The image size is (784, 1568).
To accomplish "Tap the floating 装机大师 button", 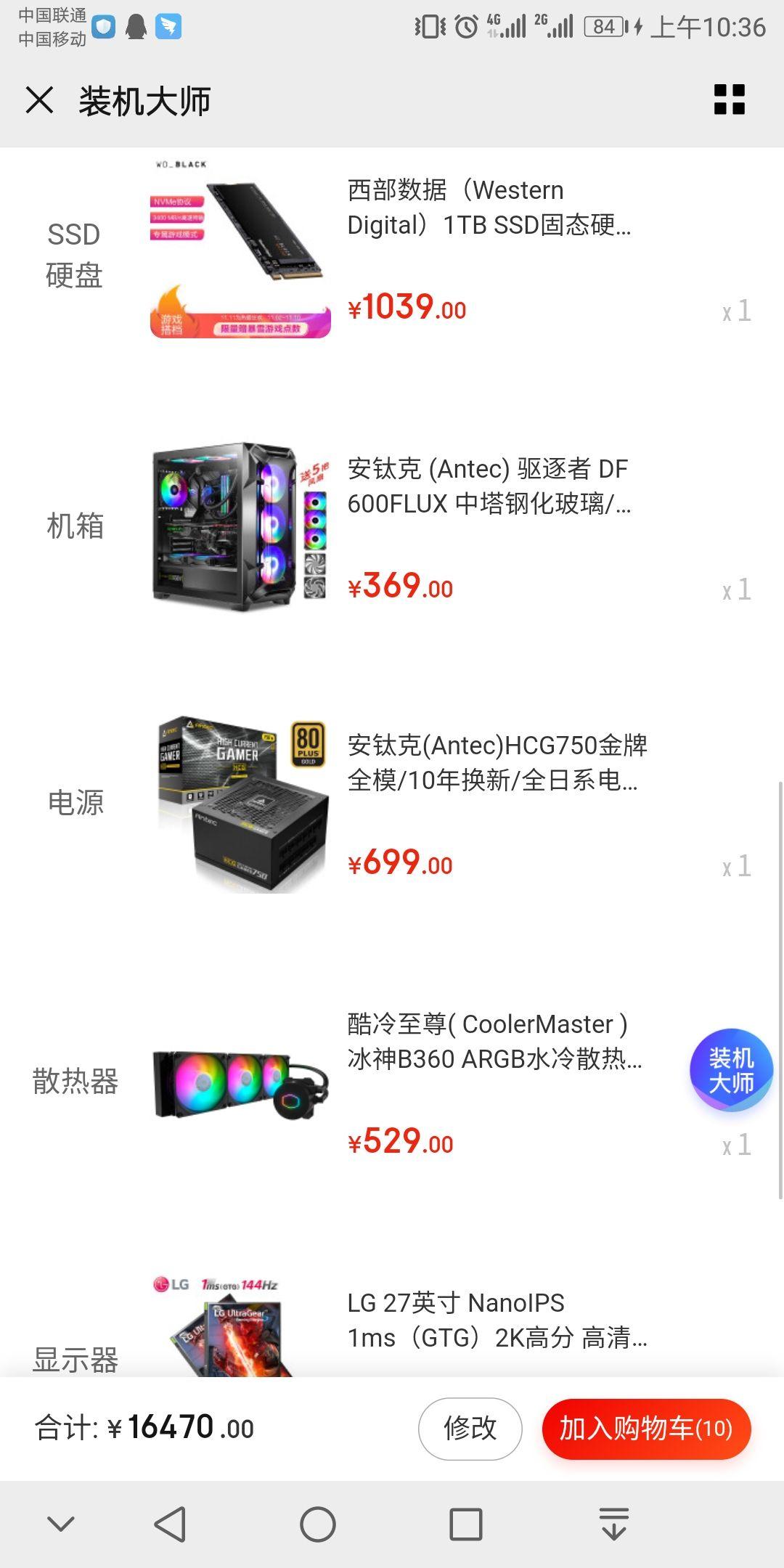I will [730, 1070].
